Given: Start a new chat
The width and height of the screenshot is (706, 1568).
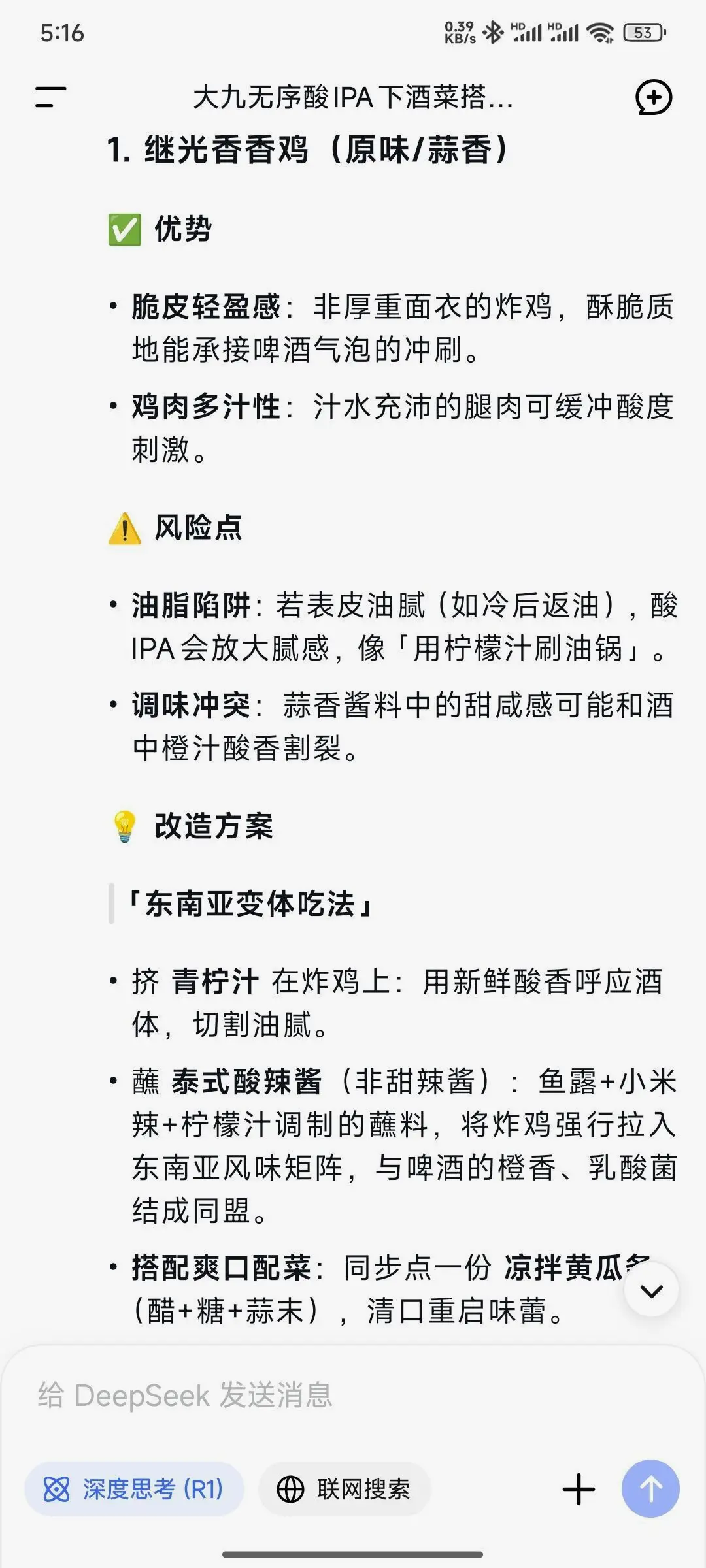Looking at the screenshot, I should pyautogui.click(x=654, y=97).
